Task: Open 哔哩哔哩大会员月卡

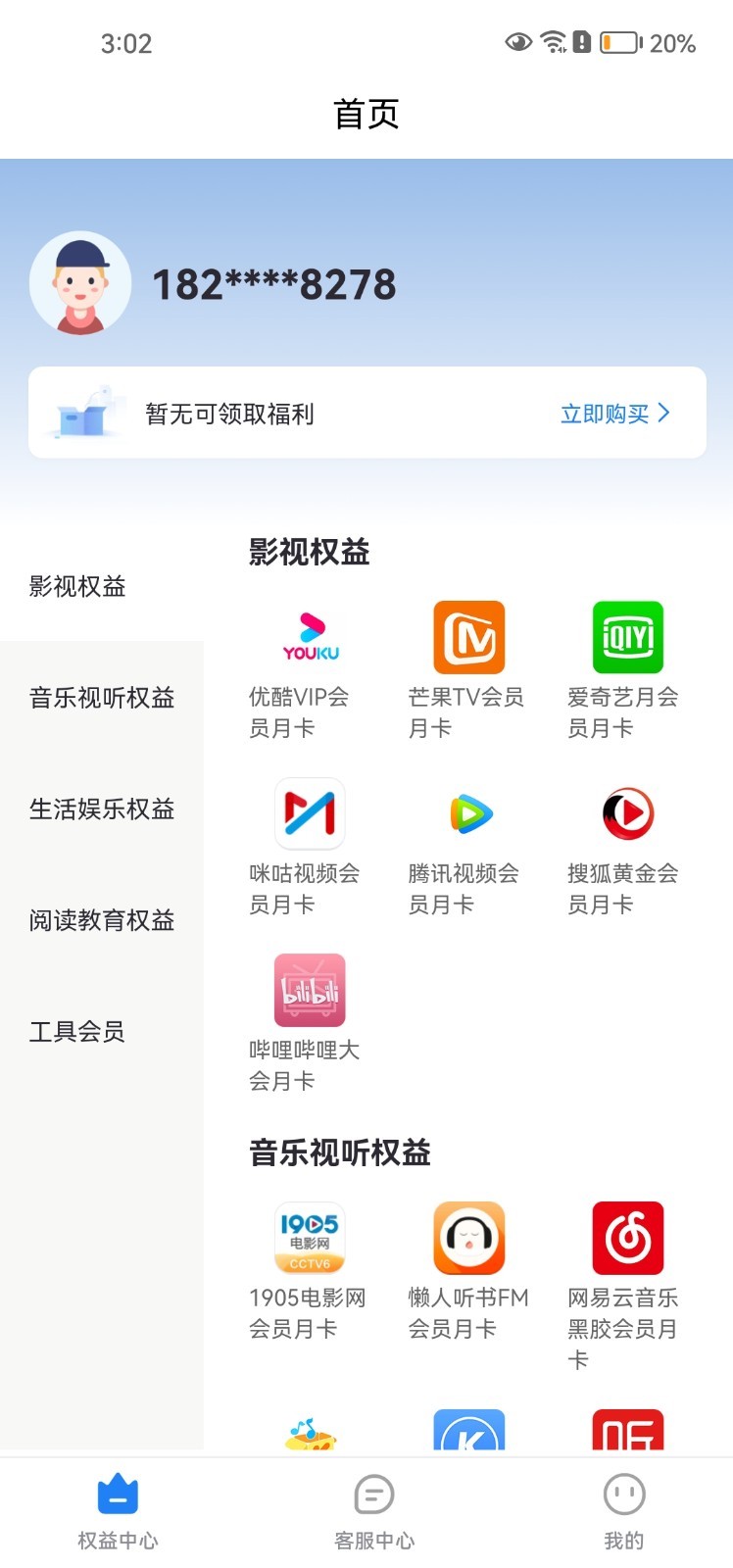Action: [x=310, y=990]
